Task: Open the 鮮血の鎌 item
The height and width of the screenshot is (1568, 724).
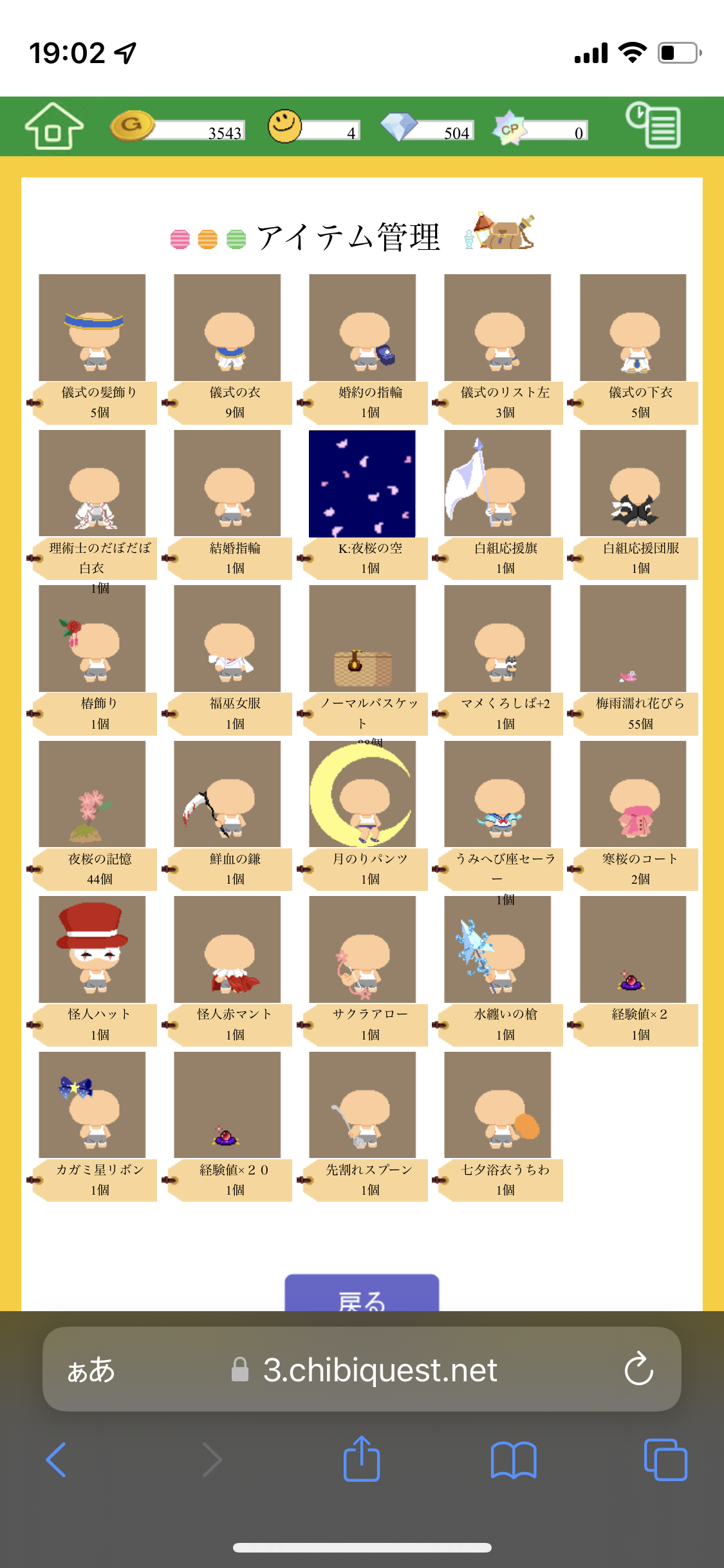Action: pos(227,794)
